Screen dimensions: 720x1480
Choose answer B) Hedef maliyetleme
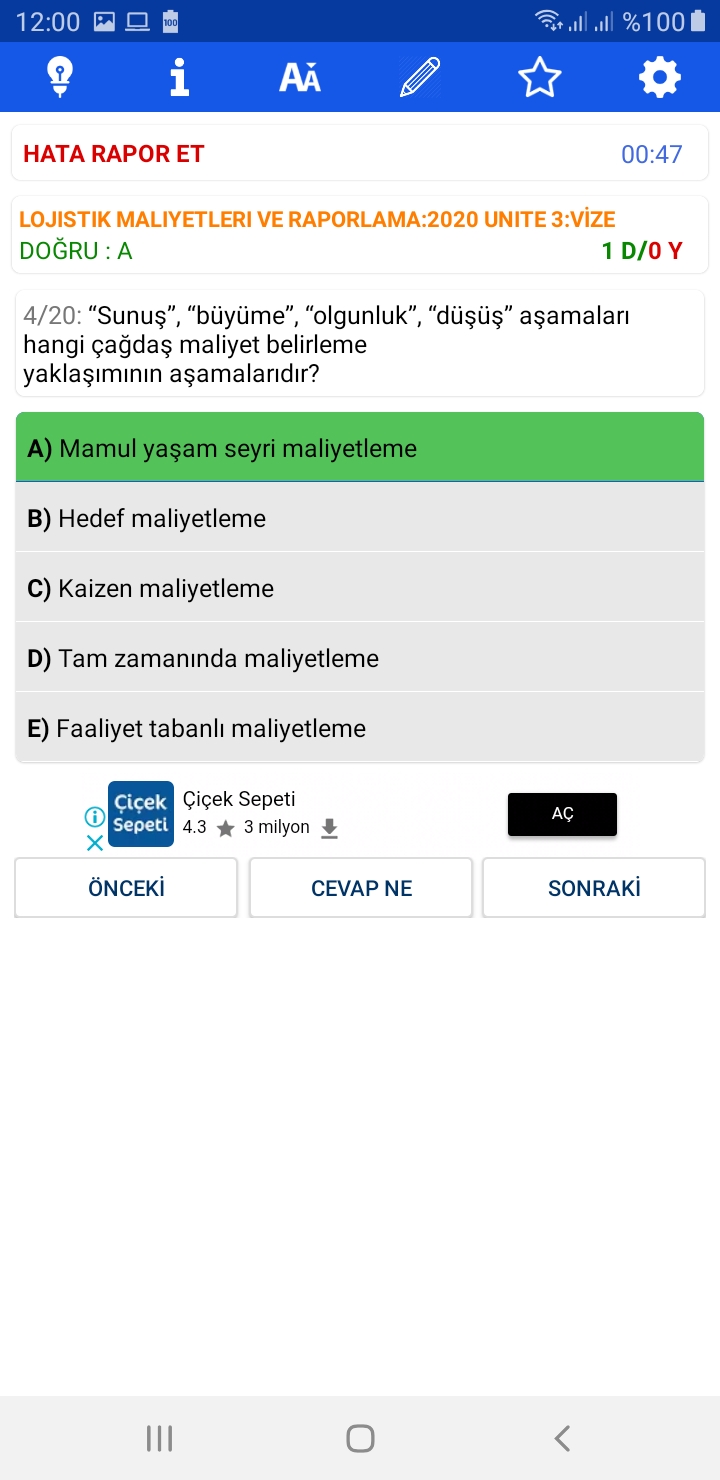coord(360,518)
